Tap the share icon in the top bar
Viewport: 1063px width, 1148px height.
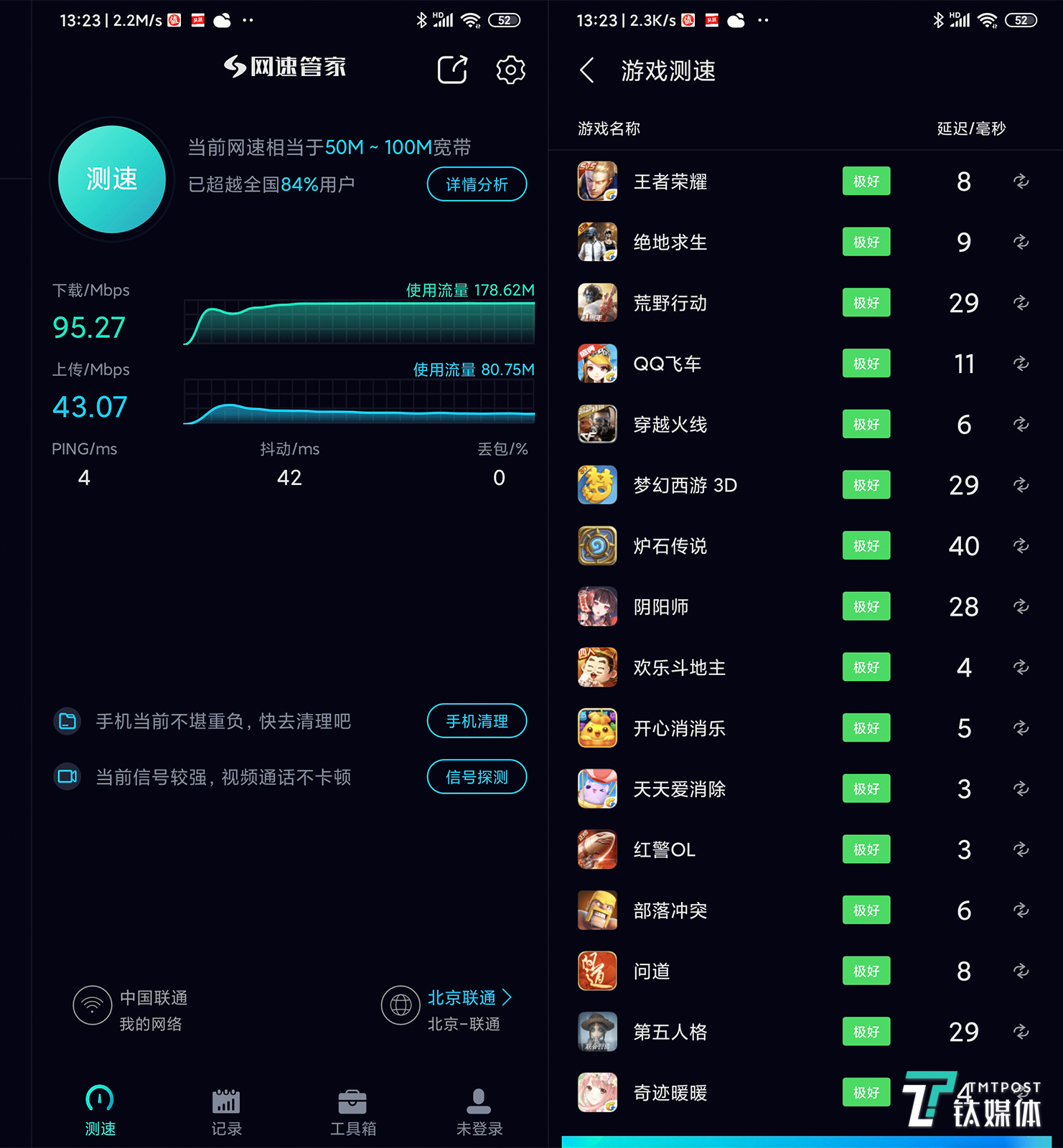[x=451, y=69]
